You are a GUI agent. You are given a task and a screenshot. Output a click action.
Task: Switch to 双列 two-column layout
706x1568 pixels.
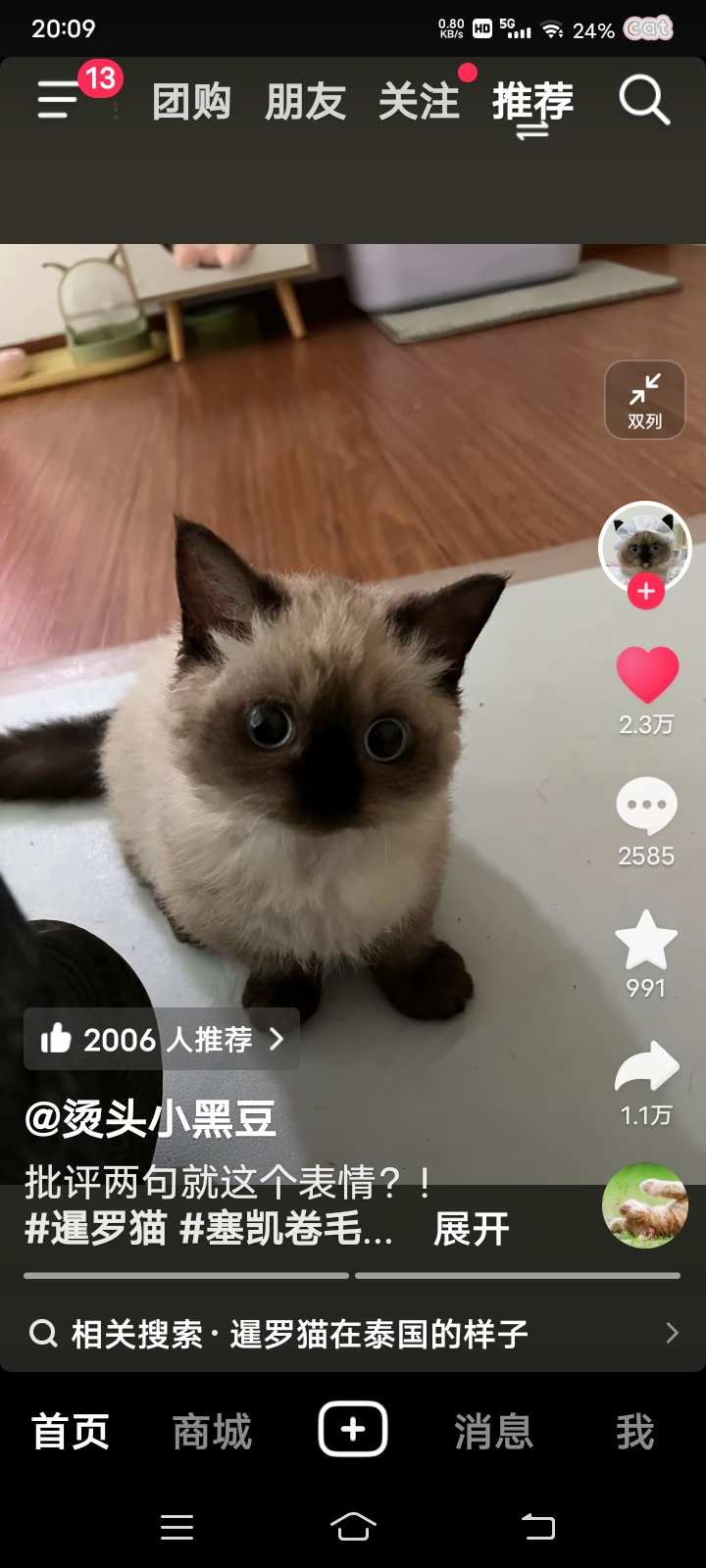[644, 400]
